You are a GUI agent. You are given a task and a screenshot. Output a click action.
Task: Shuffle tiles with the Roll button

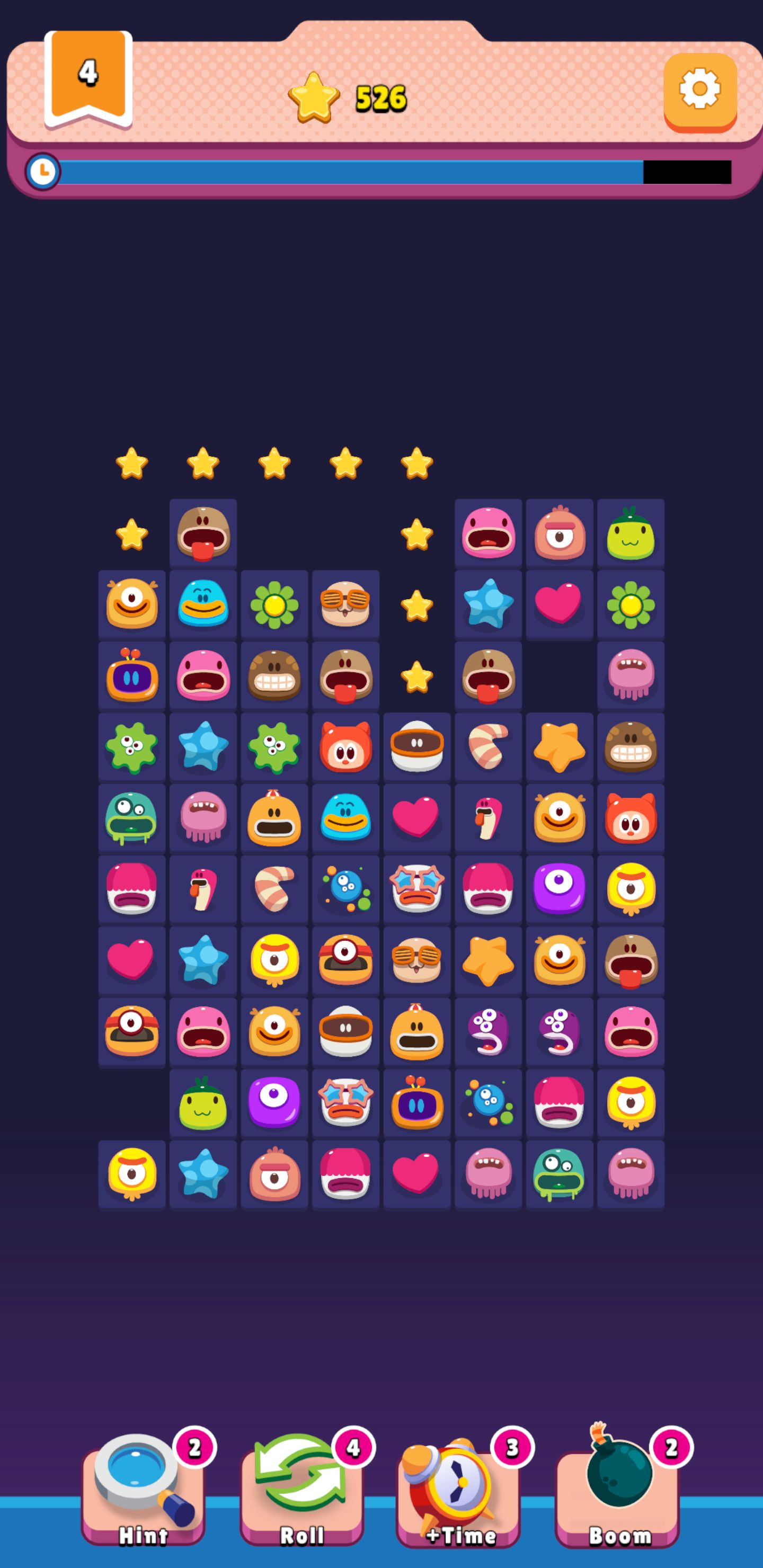tap(301, 1491)
